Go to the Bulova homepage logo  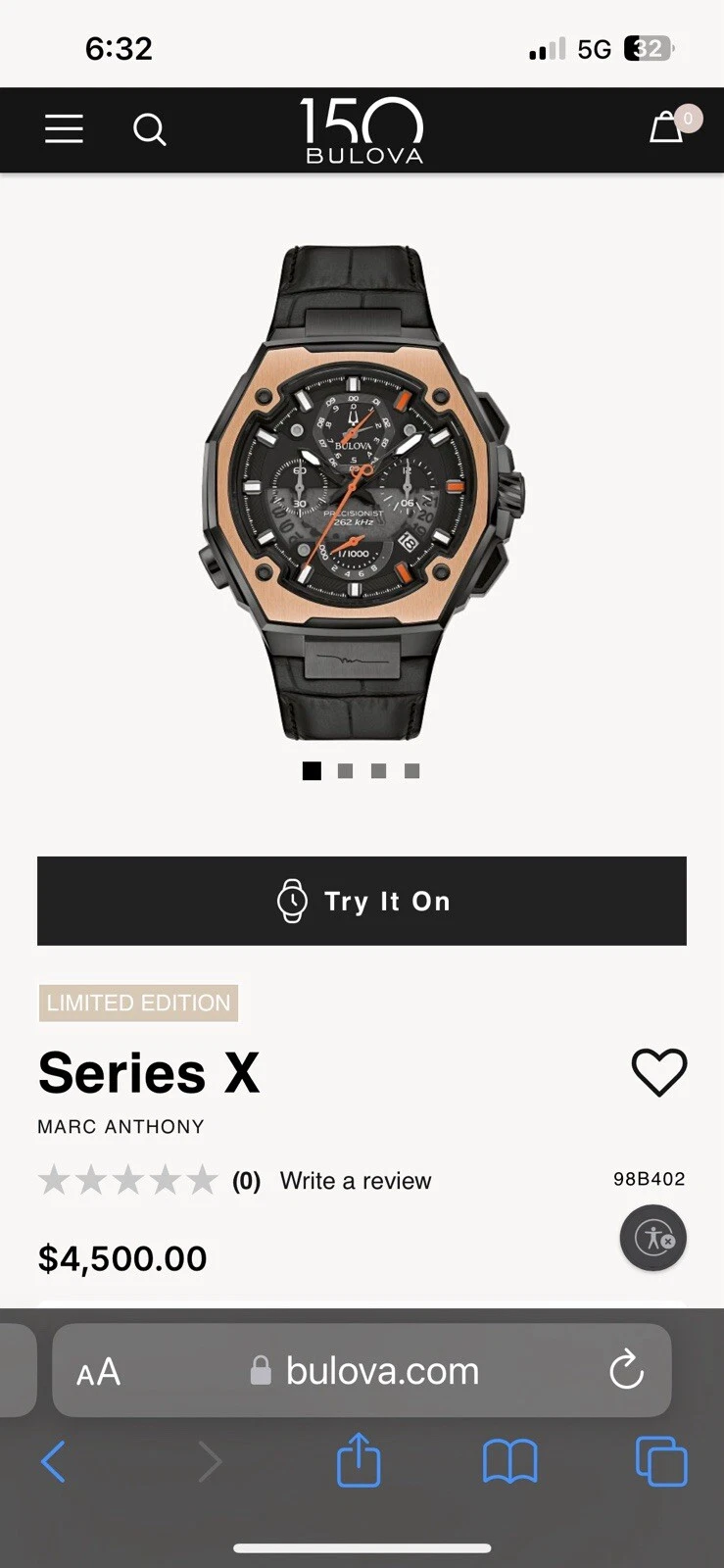click(362, 129)
